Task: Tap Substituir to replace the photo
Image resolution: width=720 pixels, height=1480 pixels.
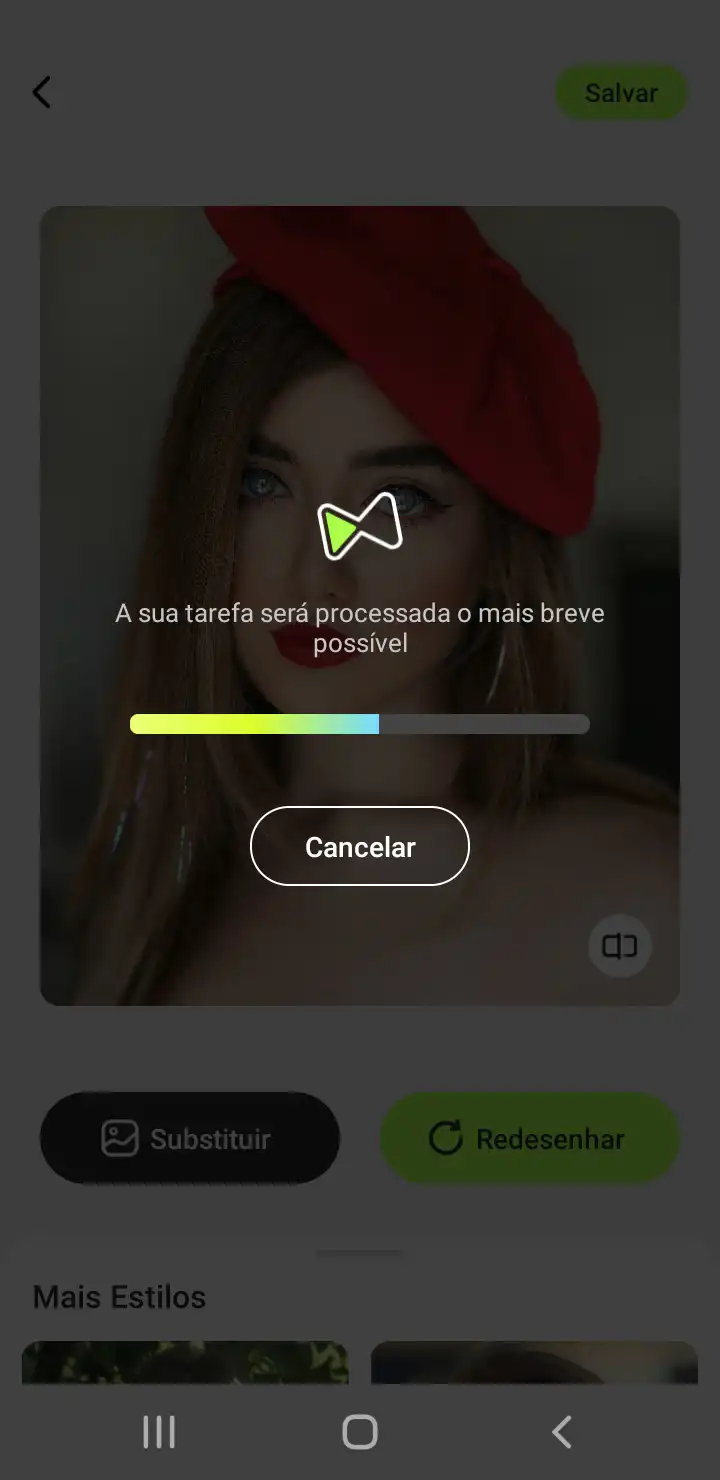Action: 190,1138
